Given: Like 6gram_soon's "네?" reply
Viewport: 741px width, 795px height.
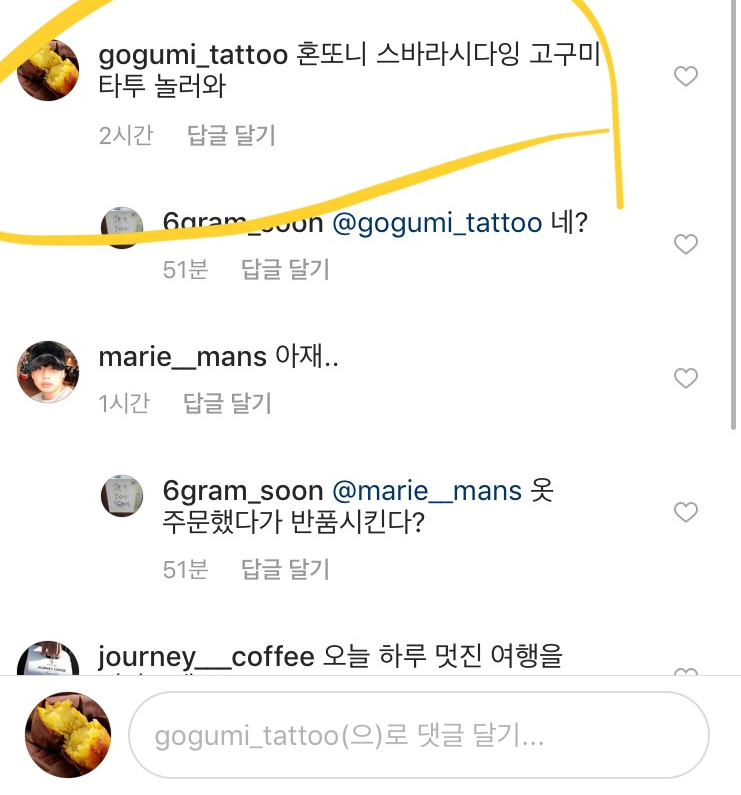Looking at the screenshot, I should point(685,244).
